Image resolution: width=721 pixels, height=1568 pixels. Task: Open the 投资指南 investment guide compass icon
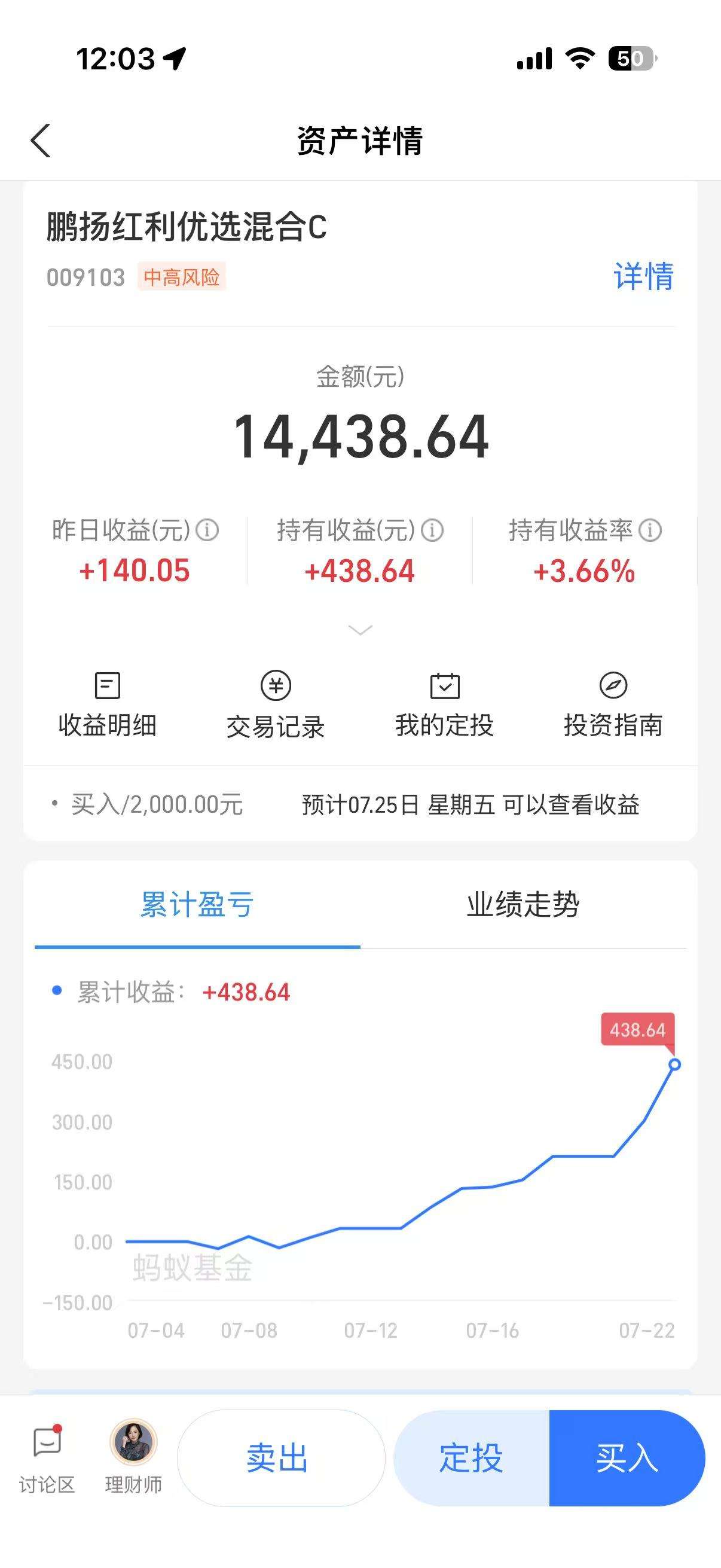point(614,686)
